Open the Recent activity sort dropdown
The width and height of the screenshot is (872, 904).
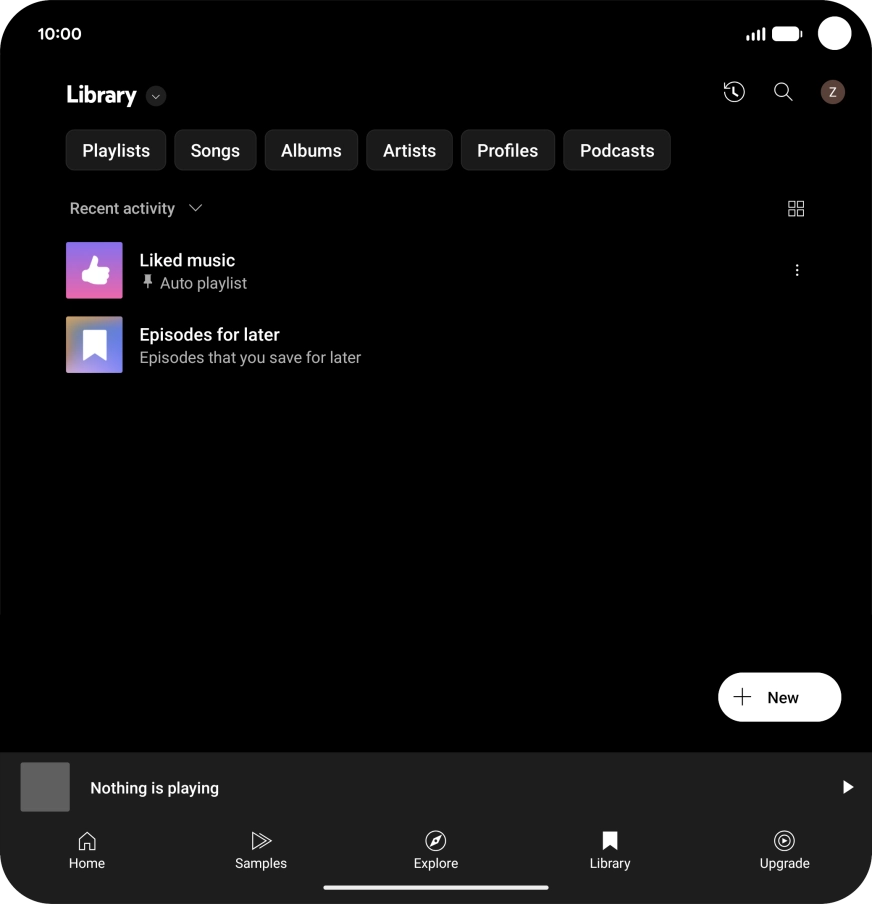tap(136, 208)
